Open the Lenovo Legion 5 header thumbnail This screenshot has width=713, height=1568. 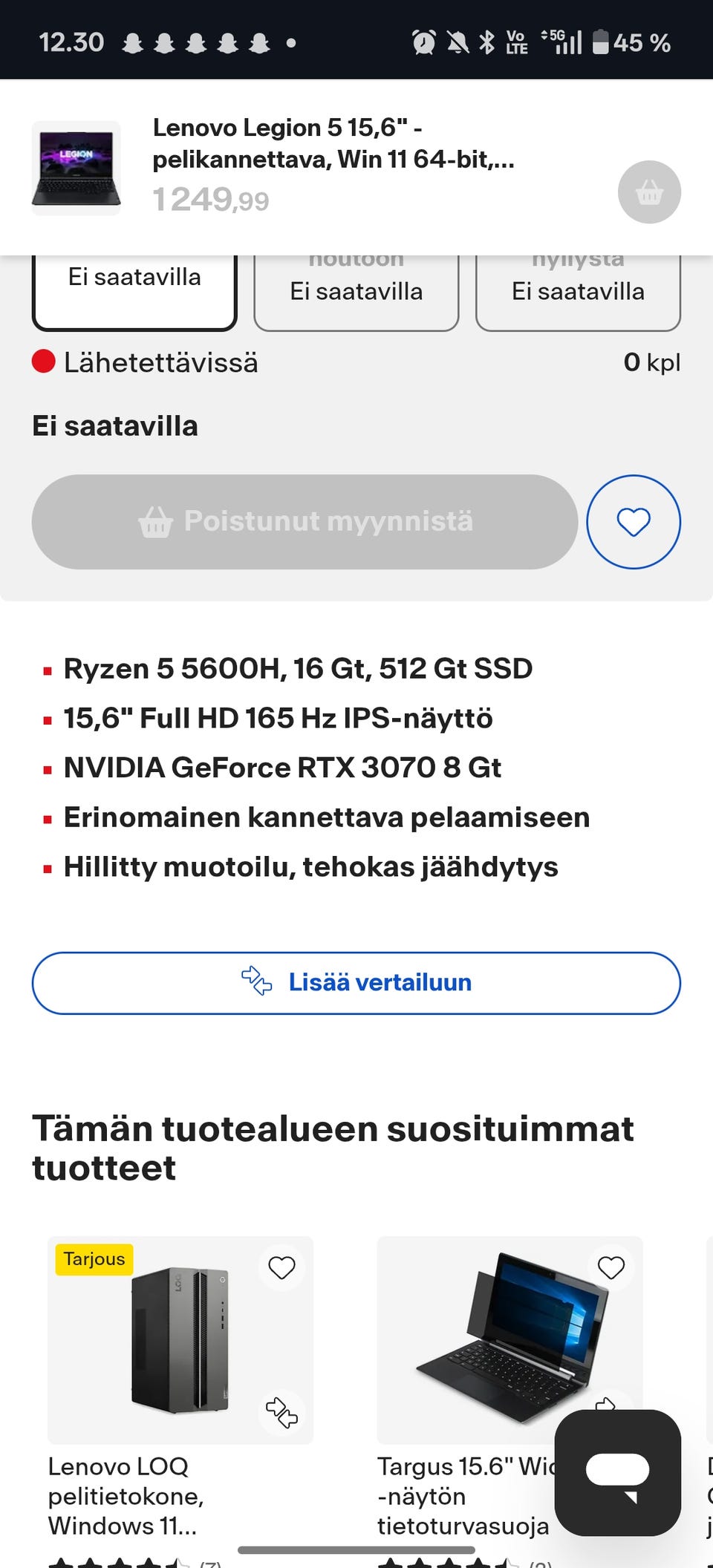tap(76, 169)
